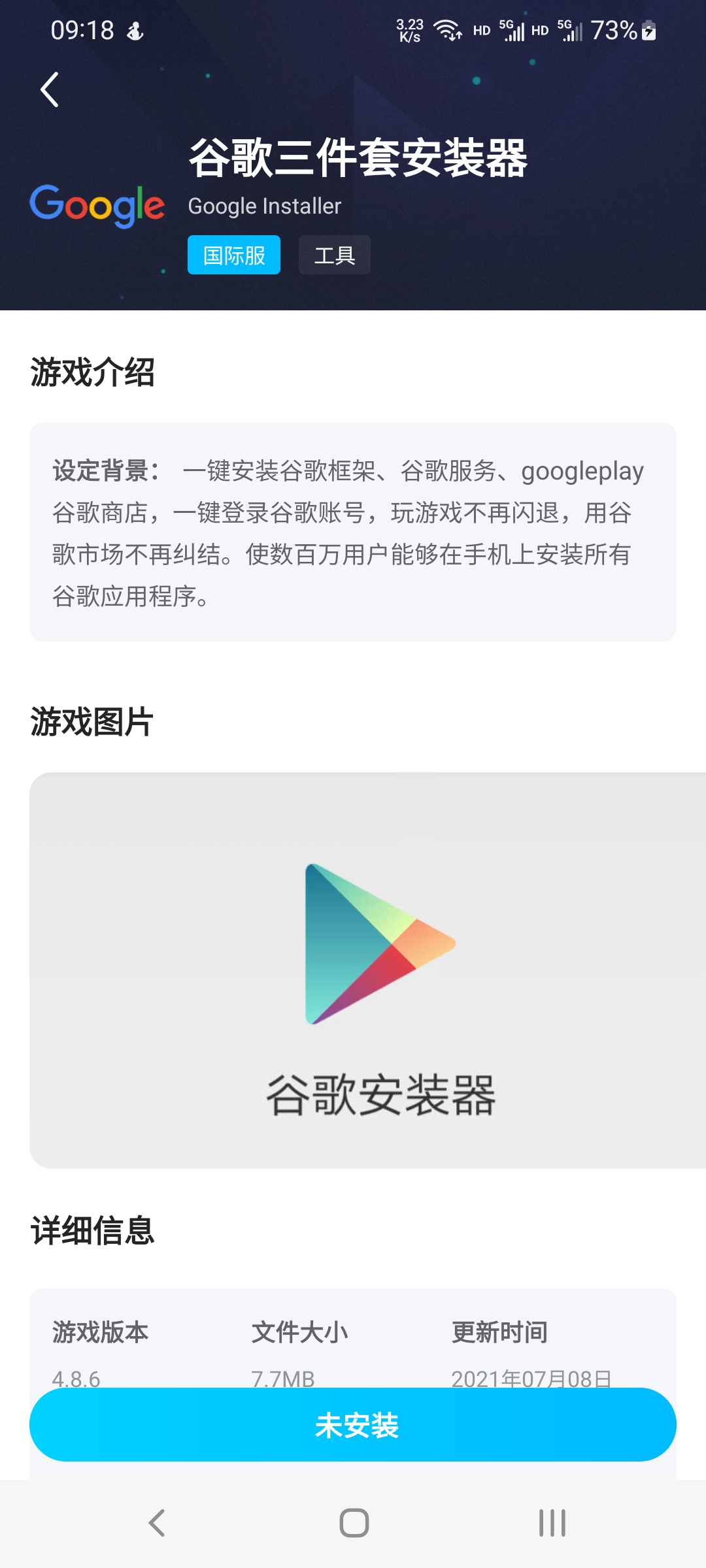The width and height of the screenshot is (706, 1568).
Task: Select the 国际服 tag
Action: click(x=234, y=255)
